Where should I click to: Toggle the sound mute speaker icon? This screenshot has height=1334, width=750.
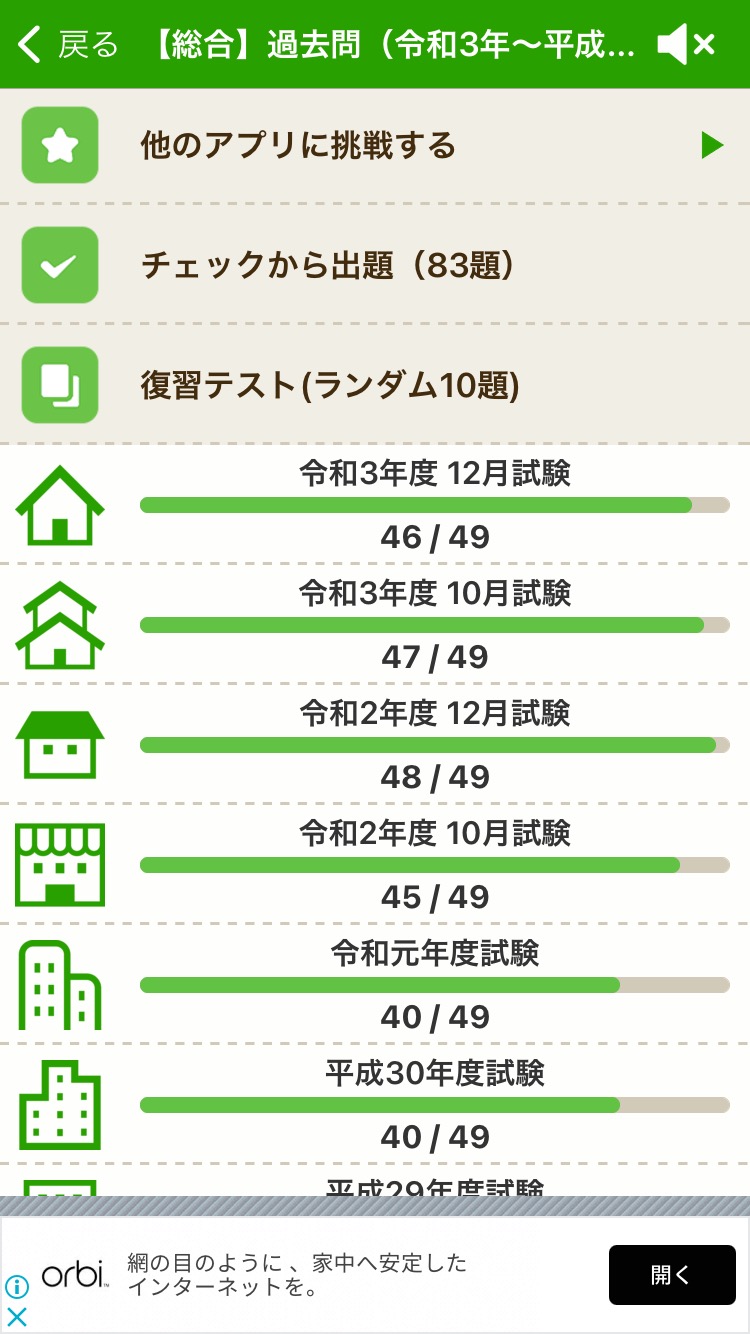pos(686,45)
